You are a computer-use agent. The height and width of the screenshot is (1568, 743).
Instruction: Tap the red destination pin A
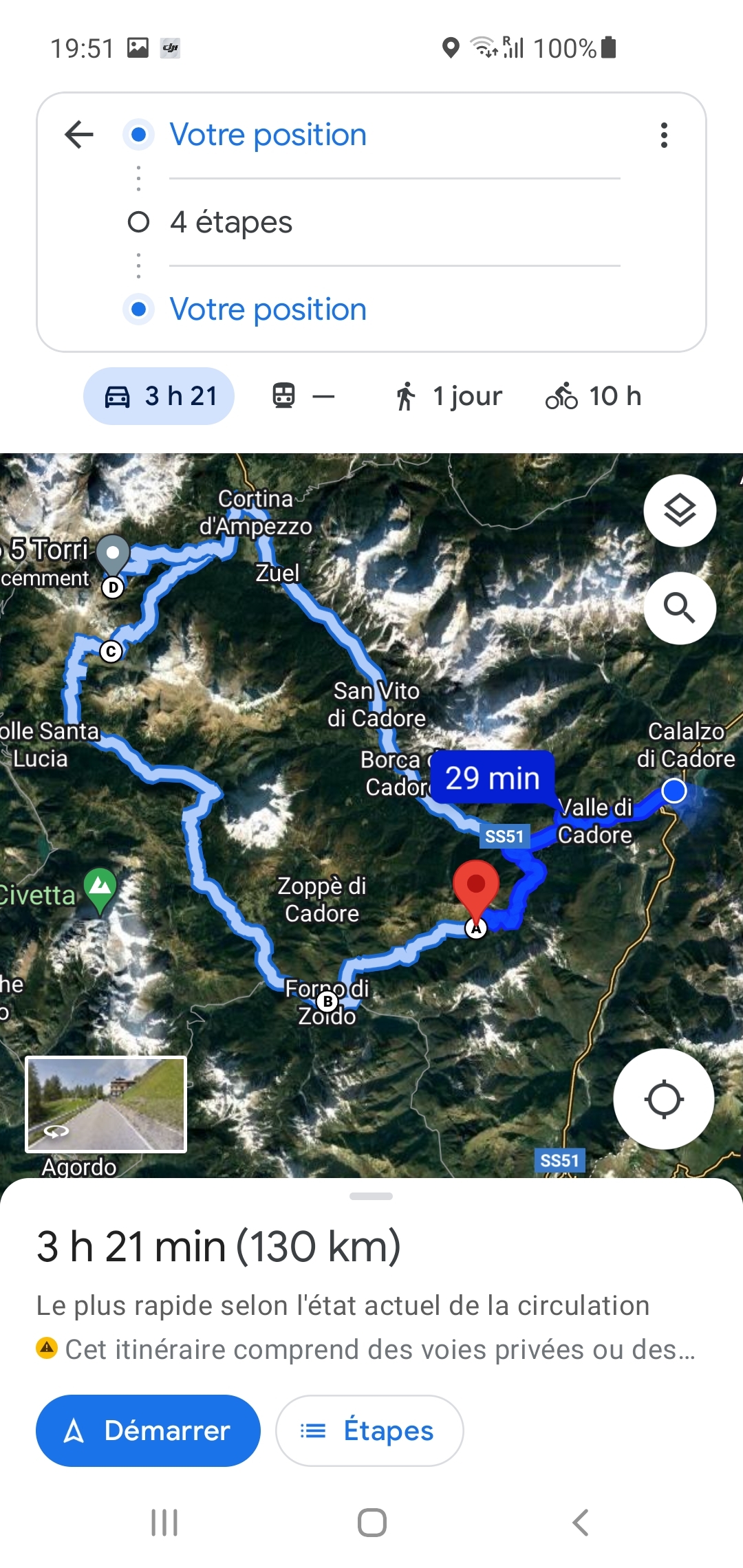(476, 887)
